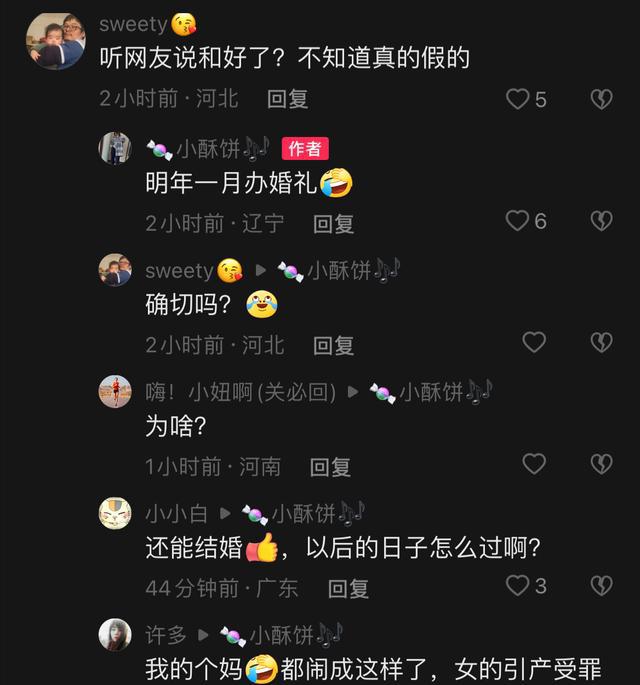Reply to sweety's comment 听网友说和好了
The height and width of the screenshot is (685, 640).
[x=287, y=99]
